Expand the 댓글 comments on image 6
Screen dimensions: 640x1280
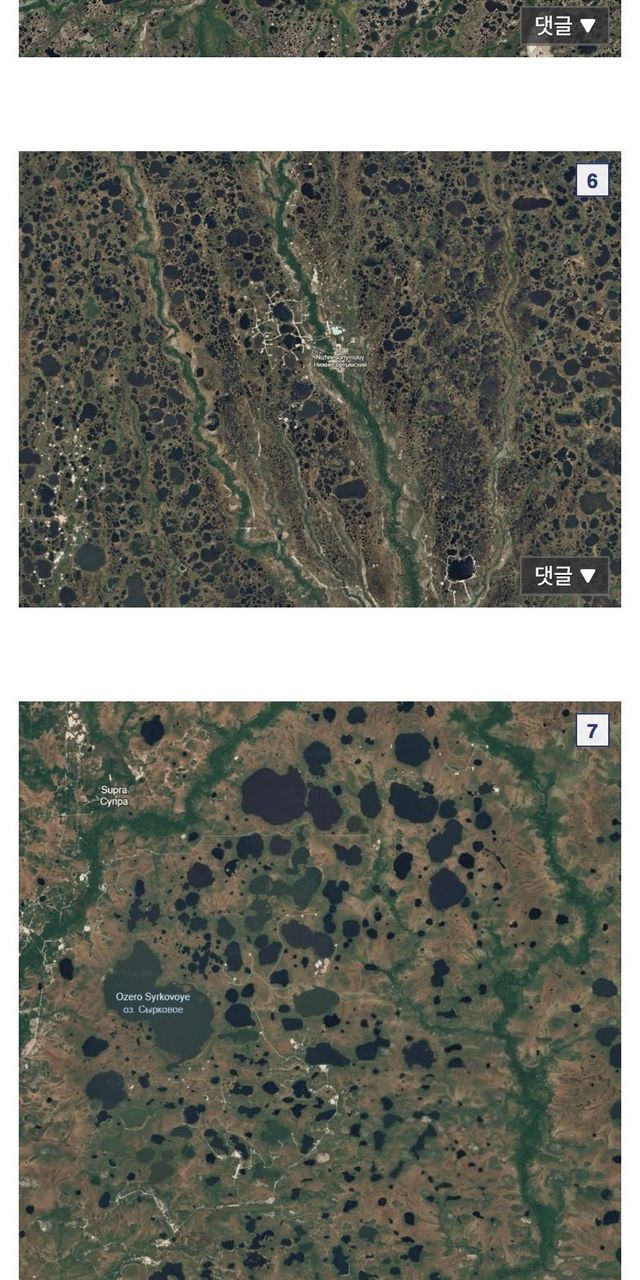565,575
